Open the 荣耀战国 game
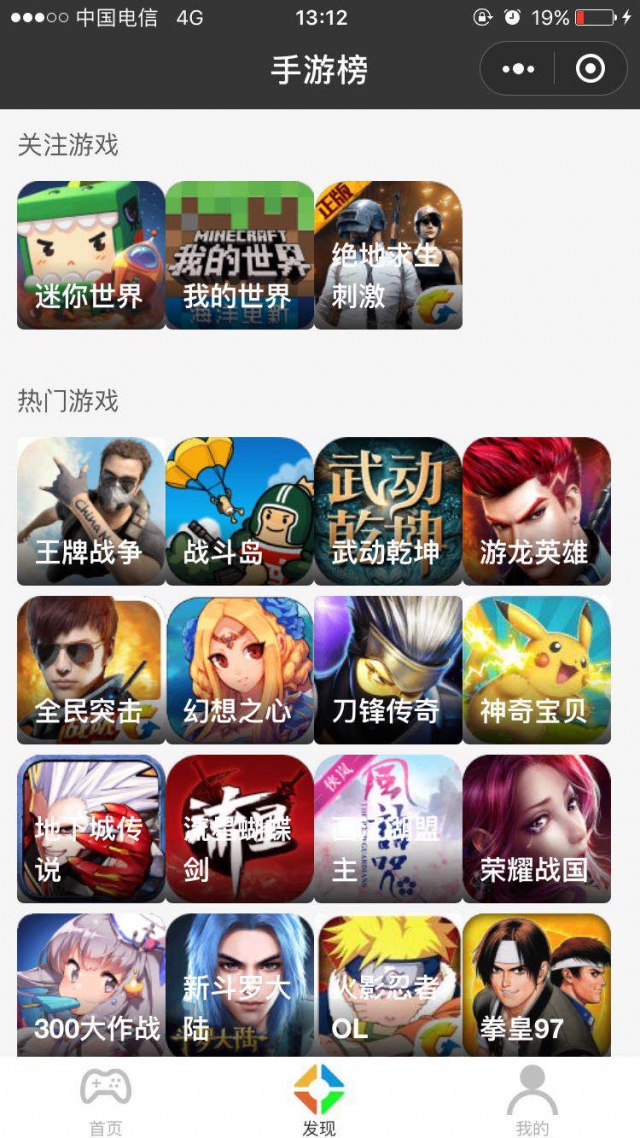Image resolution: width=640 pixels, height=1138 pixels. pos(536,829)
